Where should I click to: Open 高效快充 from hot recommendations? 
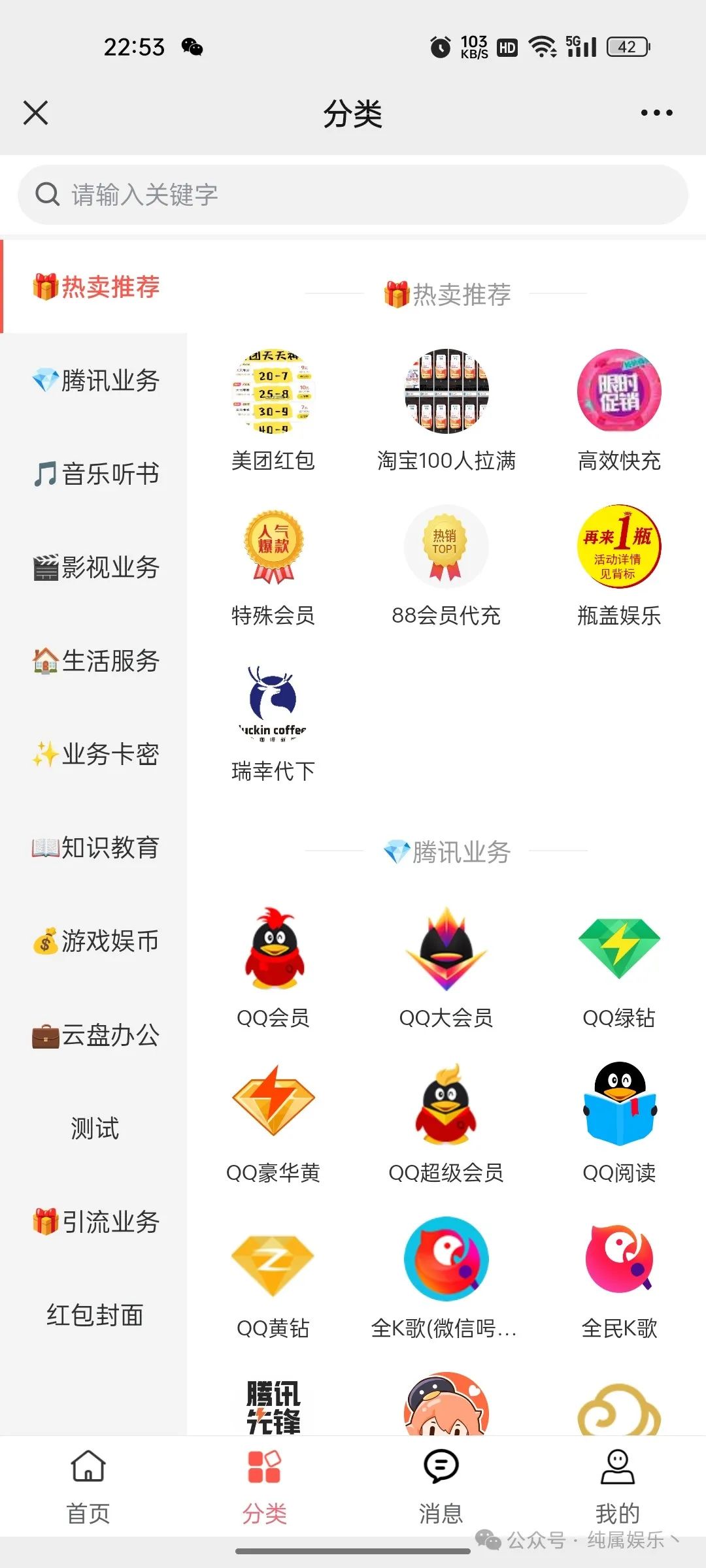[x=619, y=410]
